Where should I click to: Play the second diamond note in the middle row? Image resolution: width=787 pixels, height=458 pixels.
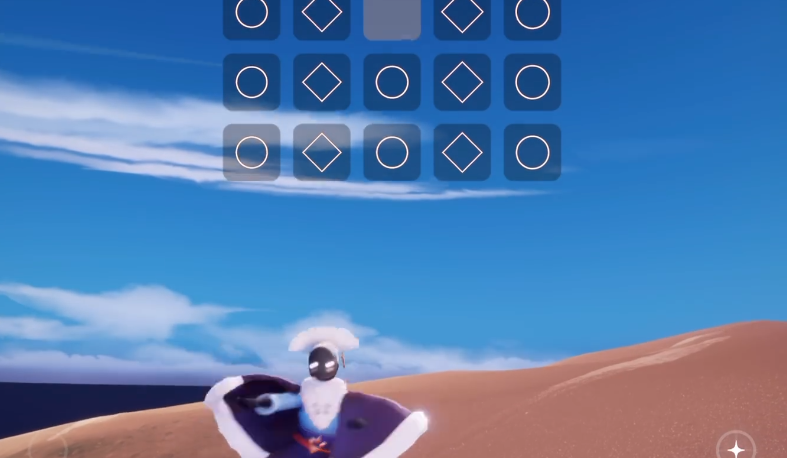462,82
